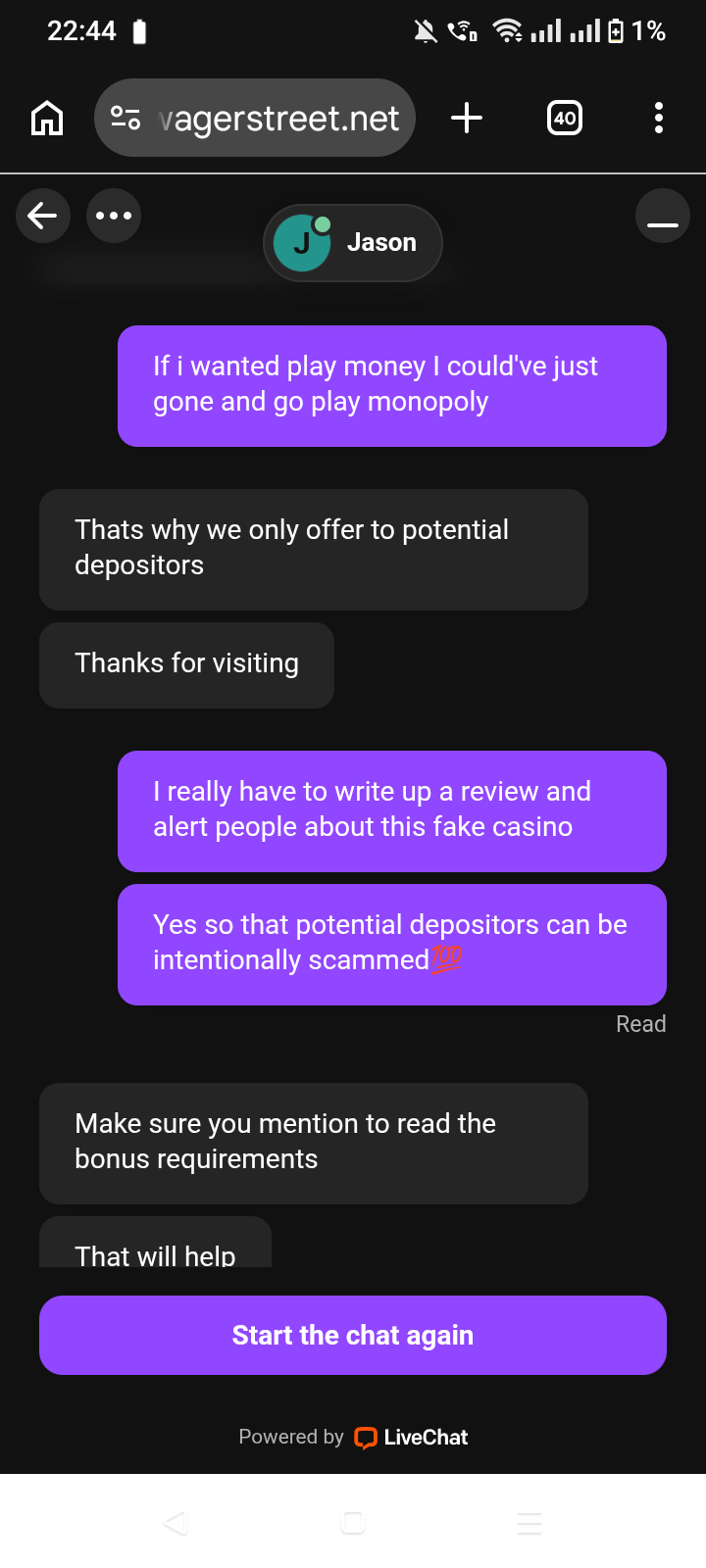Open the chat options three-dot menu

[114, 216]
